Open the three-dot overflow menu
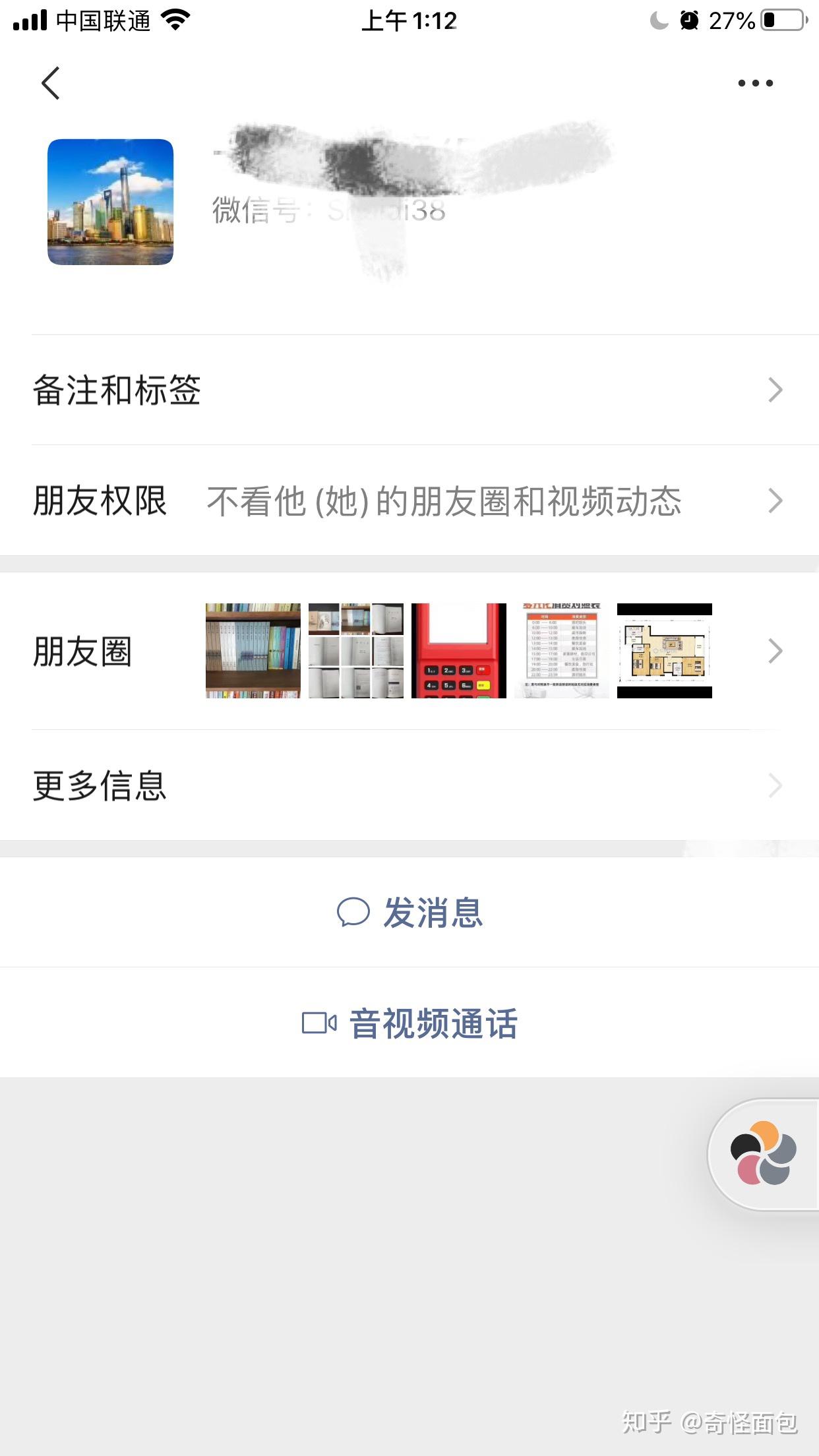 coord(755,83)
